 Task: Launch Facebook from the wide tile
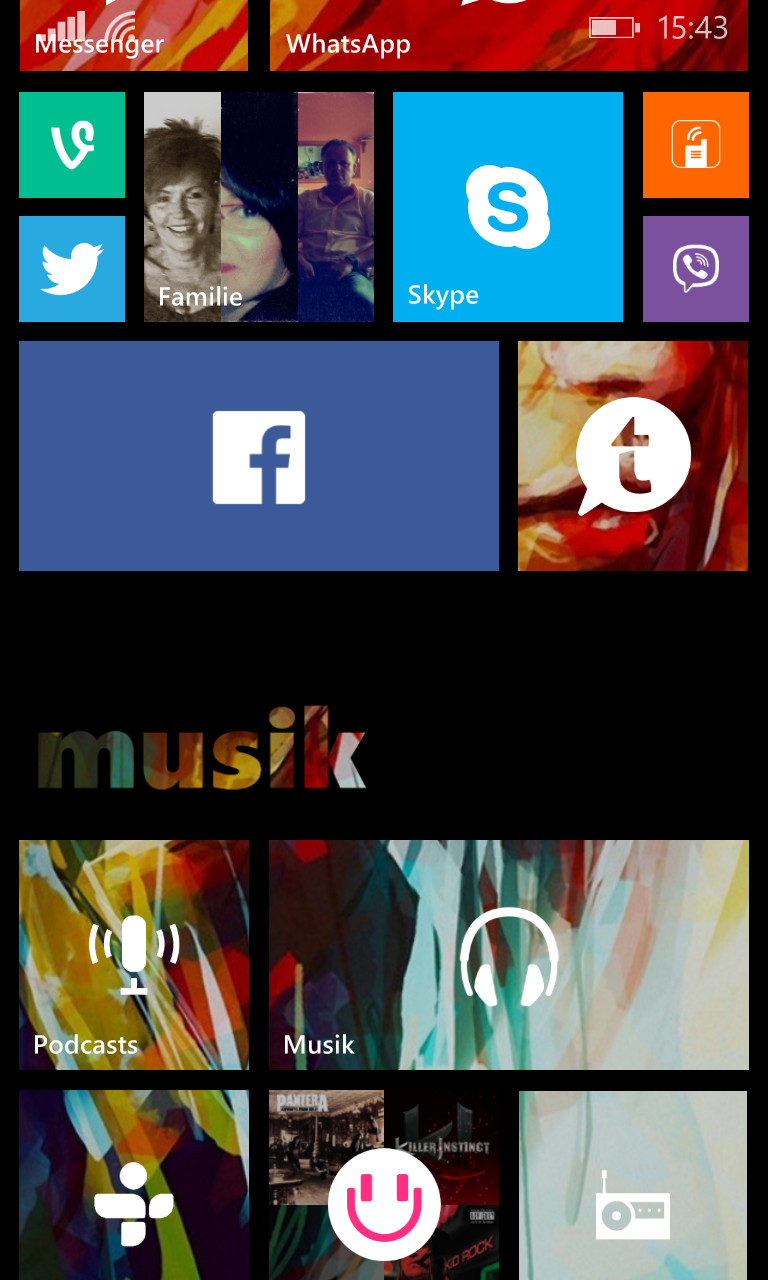point(259,456)
